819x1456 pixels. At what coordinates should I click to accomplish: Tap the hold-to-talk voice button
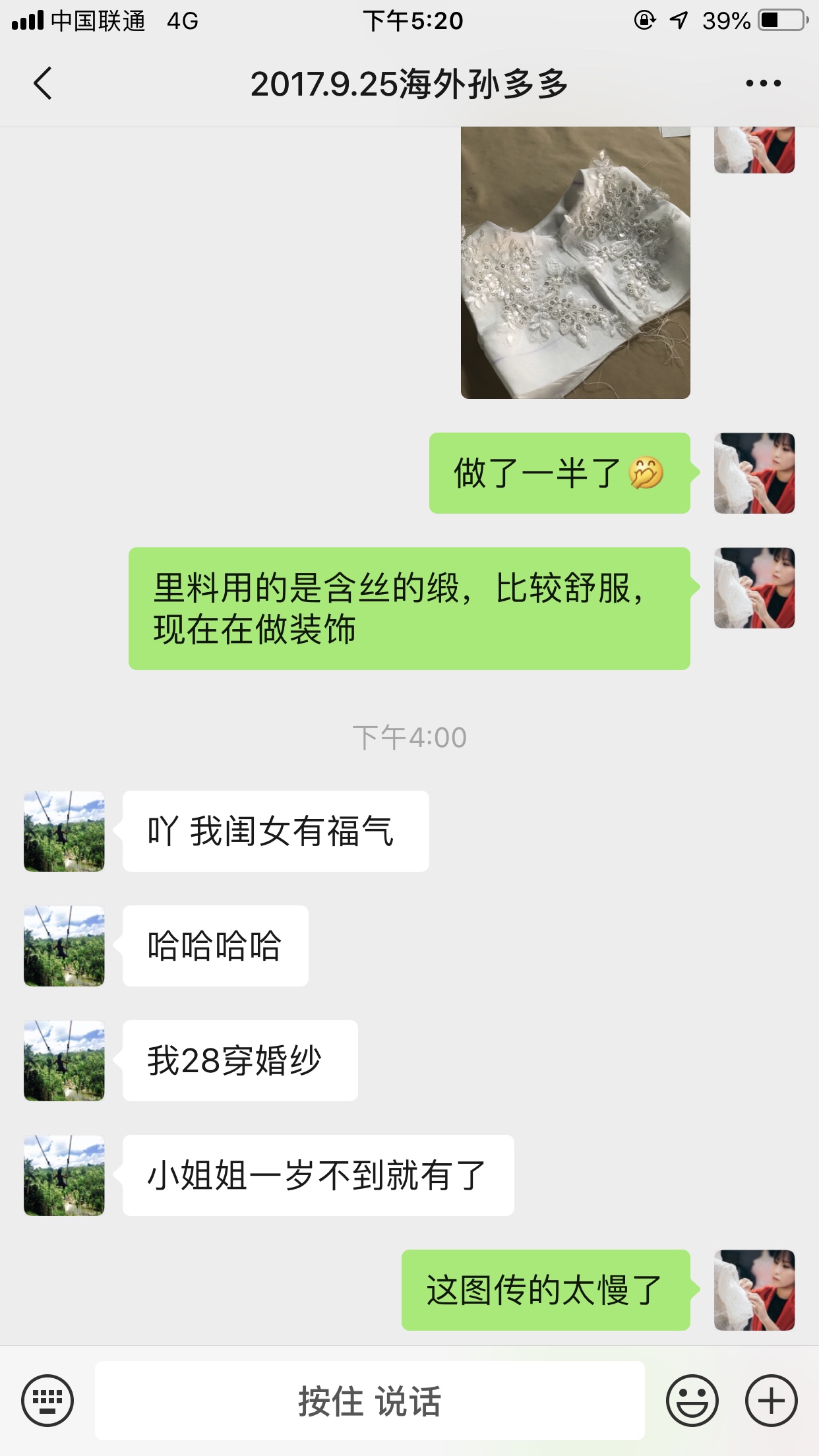click(x=369, y=1400)
